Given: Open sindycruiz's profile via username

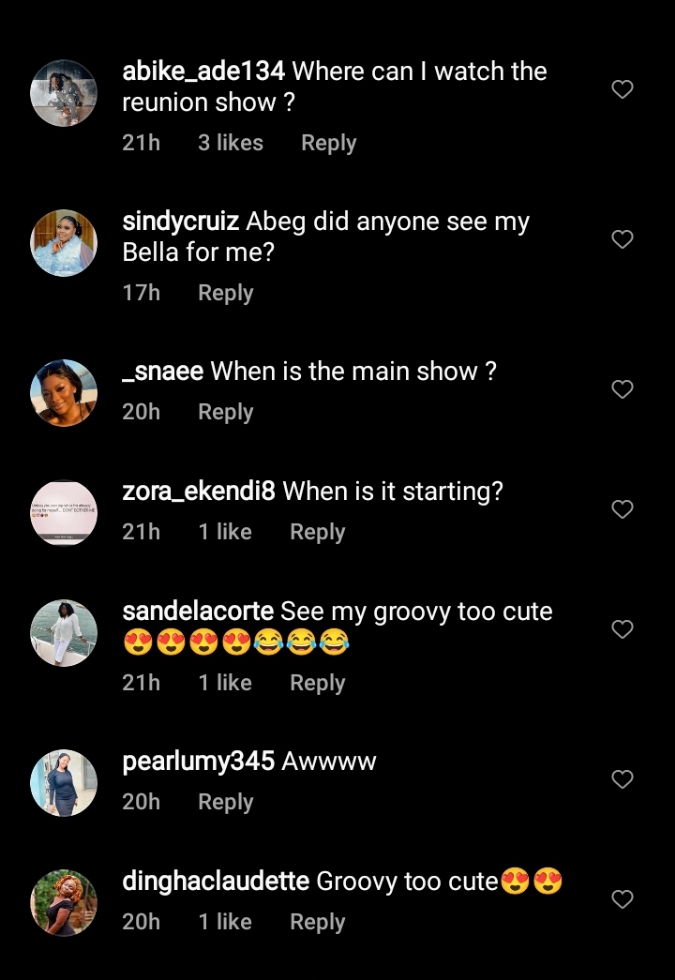Looking at the screenshot, I should click(x=180, y=222).
